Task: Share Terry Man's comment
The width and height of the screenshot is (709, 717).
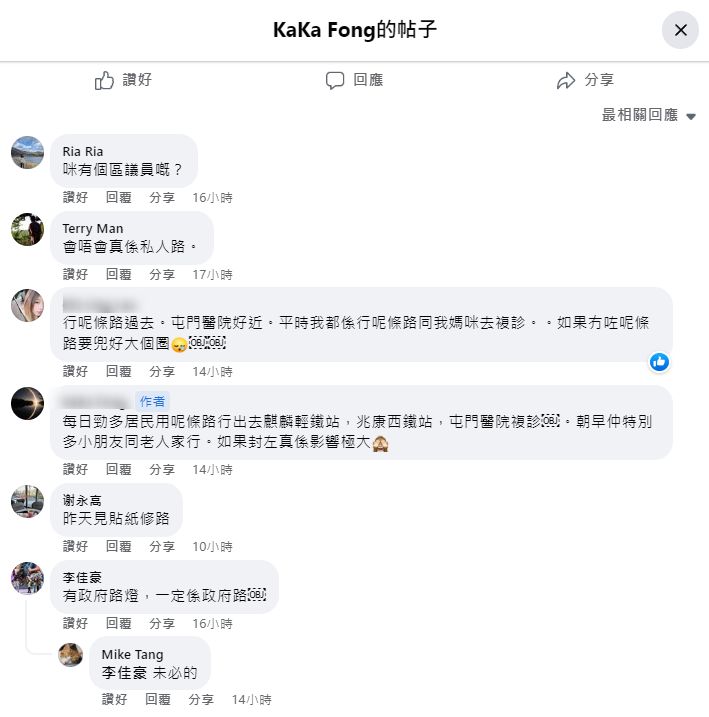Action: click(x=162, y=274)
